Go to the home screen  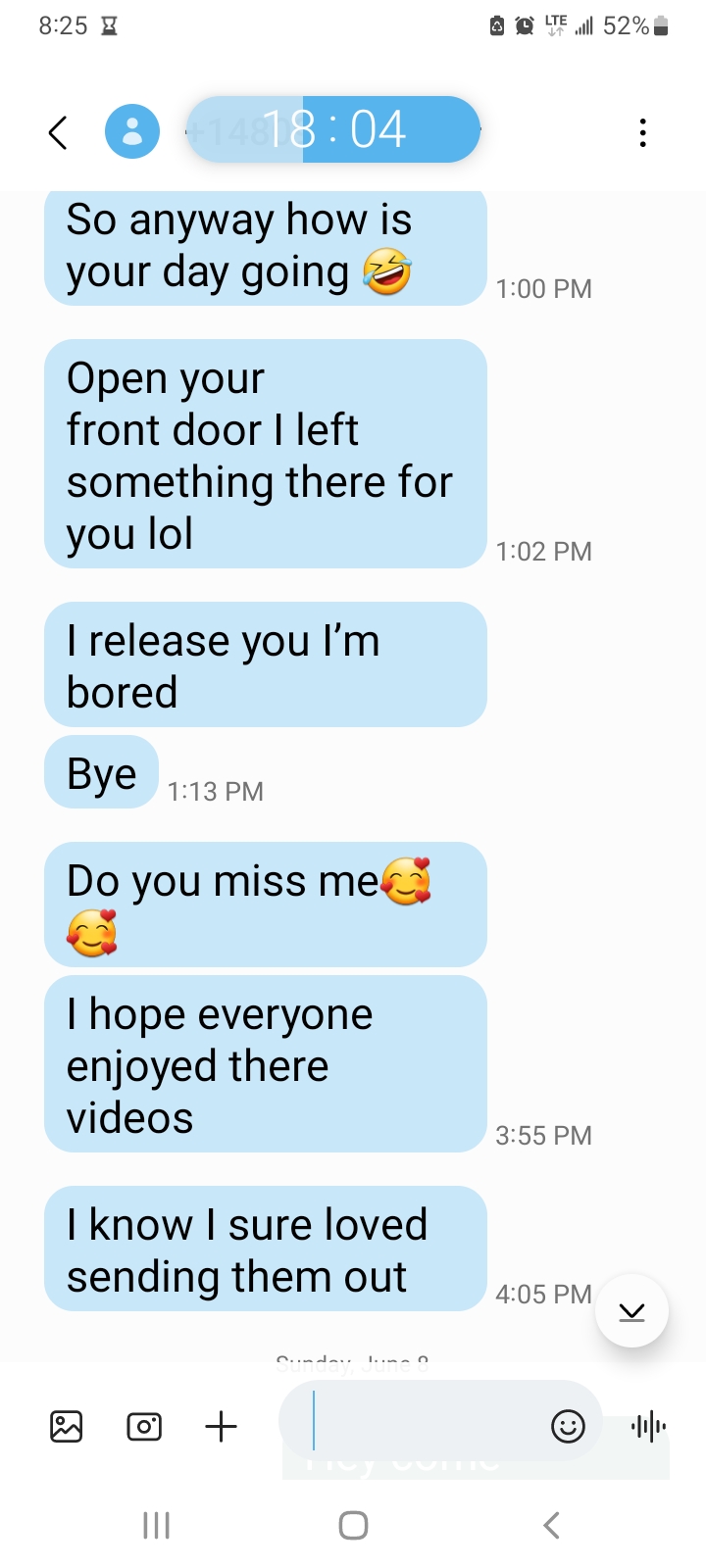tap(353, 1525)
